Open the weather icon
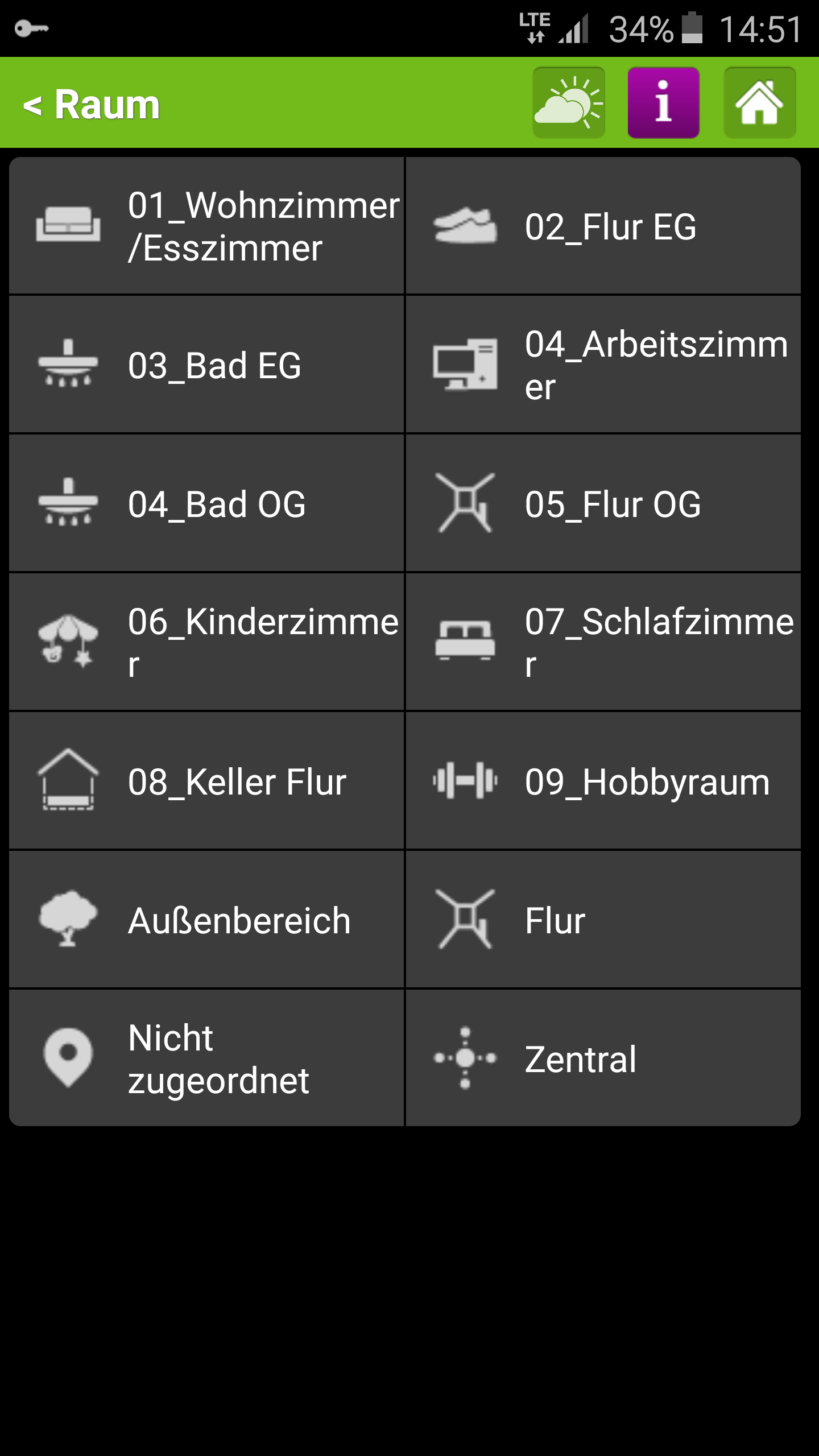The width and height of the screenshot is (819, 1456). [568, 103]
